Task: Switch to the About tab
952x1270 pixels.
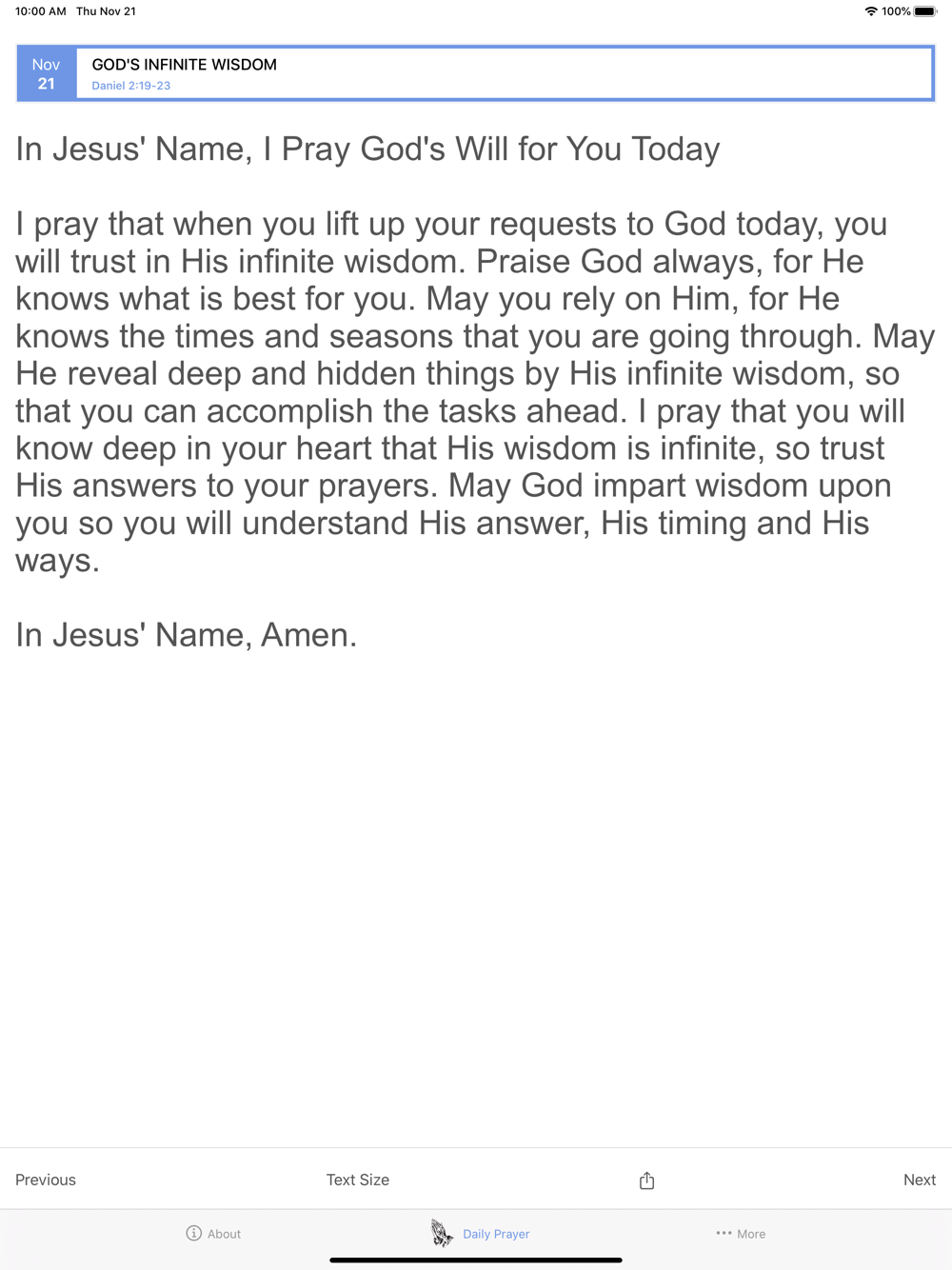Action: (x=213, y=1233)
